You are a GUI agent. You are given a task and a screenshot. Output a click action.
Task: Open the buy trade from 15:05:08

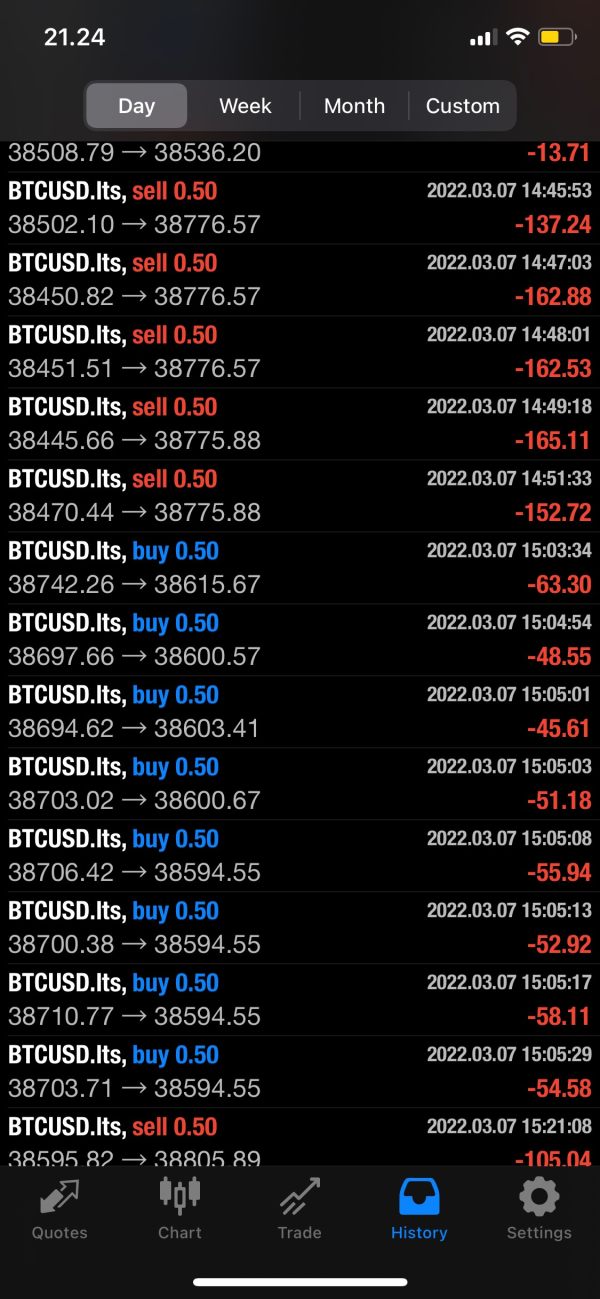(300, 856)
